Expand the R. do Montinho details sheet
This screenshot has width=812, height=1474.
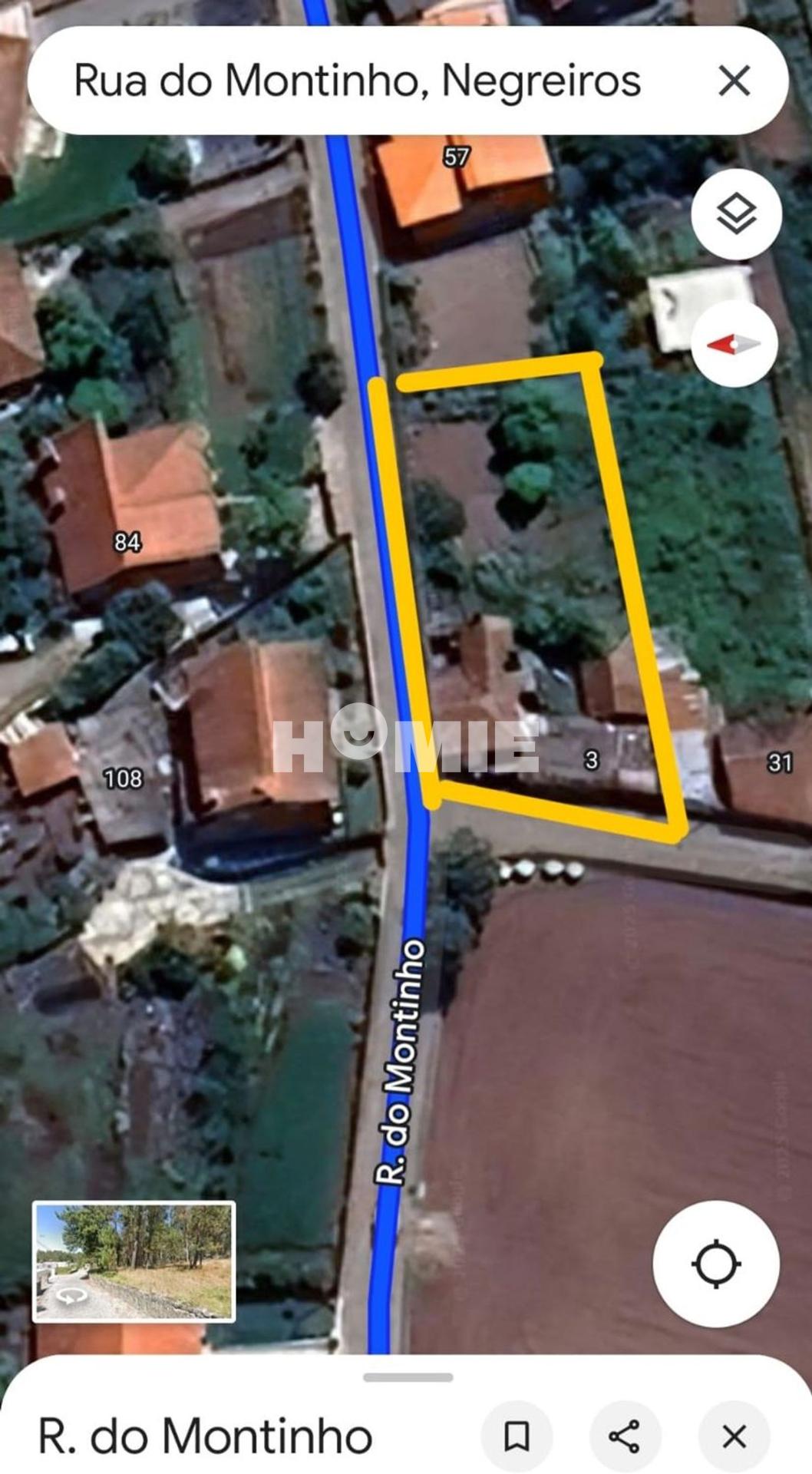[408, 1377]
